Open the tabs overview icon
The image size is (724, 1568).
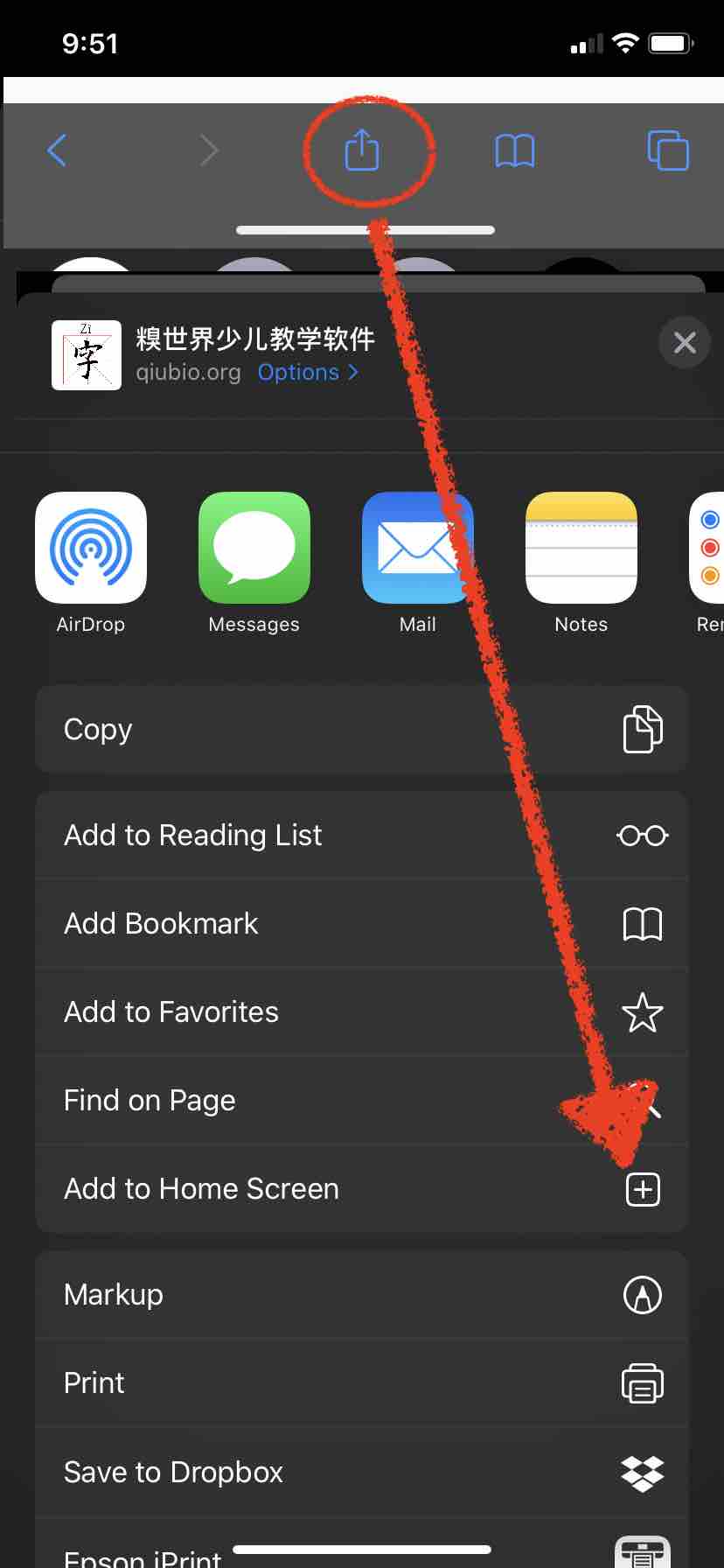[668, 150]
